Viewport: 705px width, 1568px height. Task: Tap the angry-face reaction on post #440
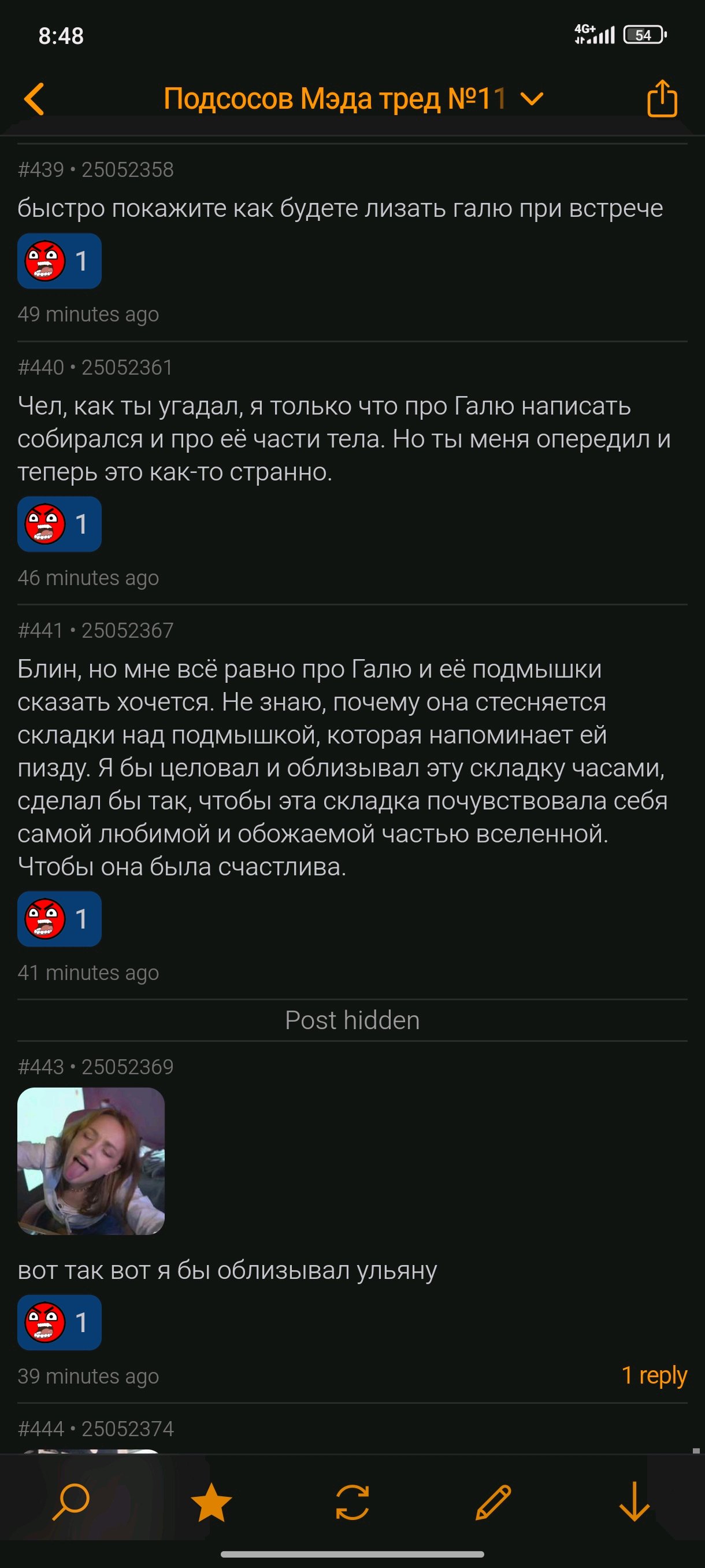[59, 524]
